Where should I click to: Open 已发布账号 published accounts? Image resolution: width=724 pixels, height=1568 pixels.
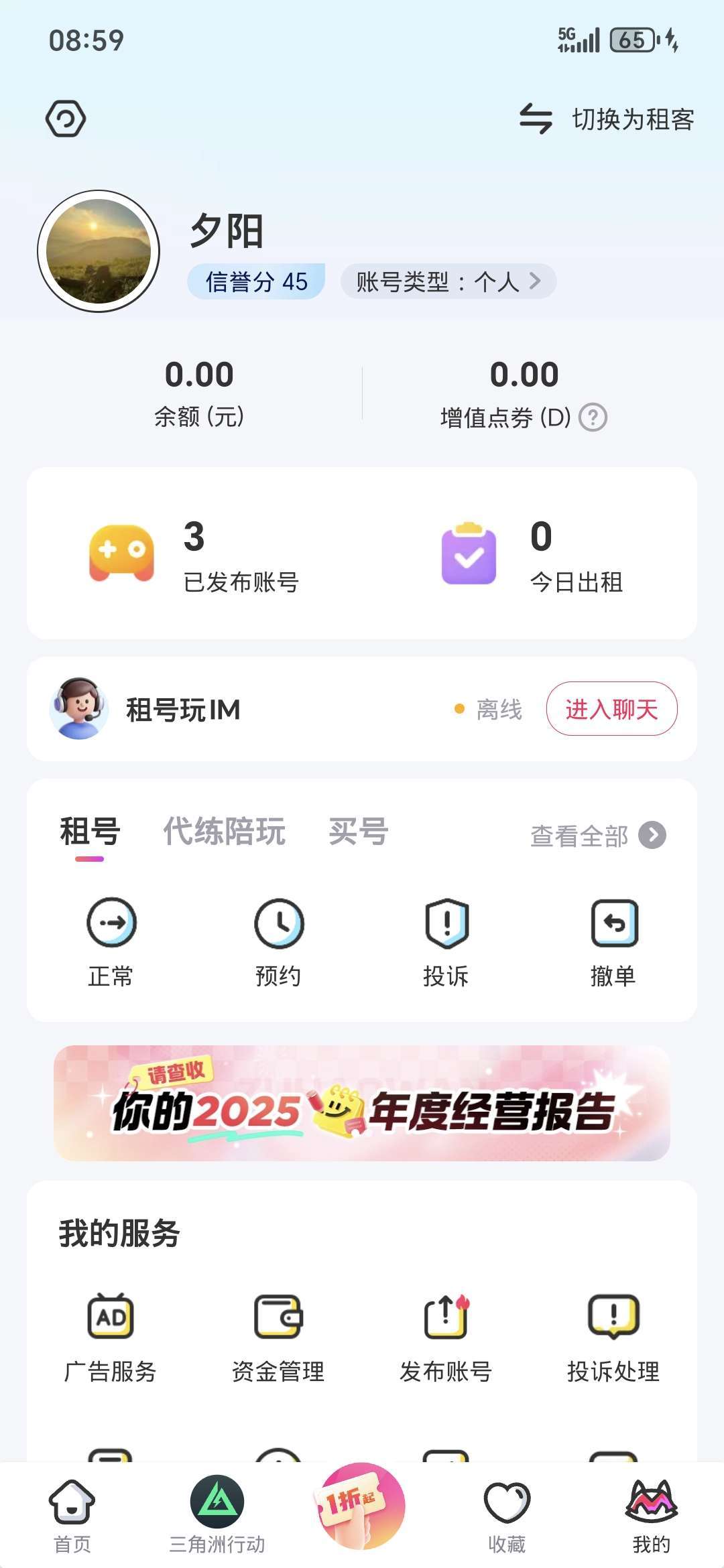coord(194,553)
